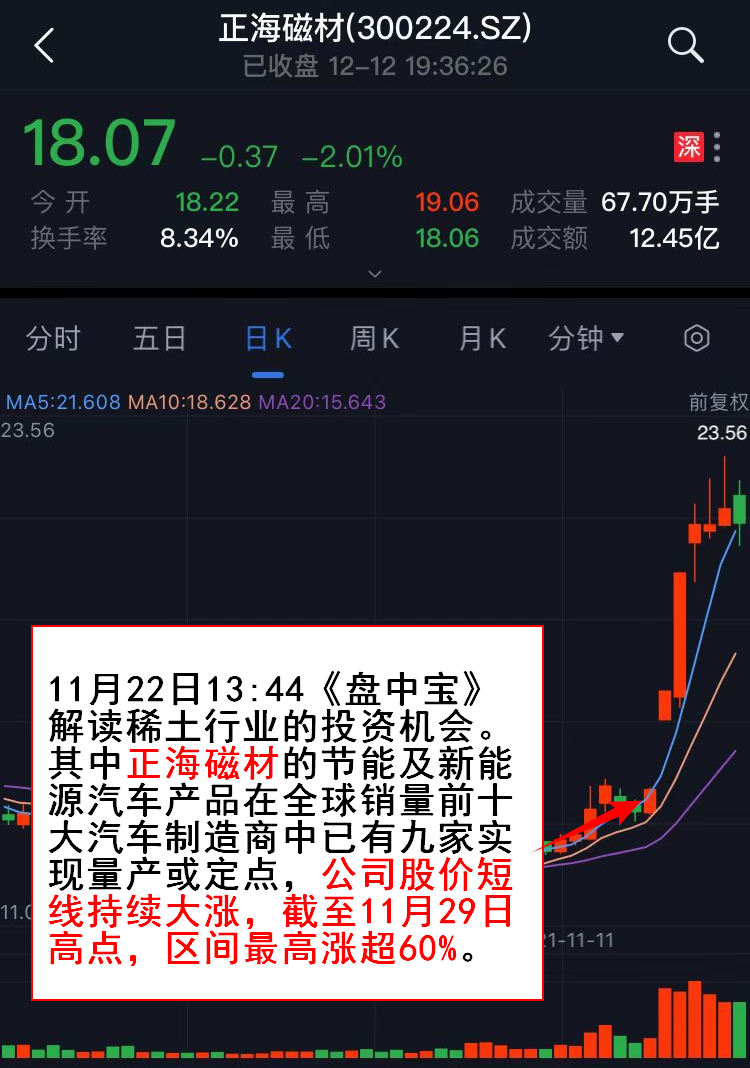Switch to the 分时 chart tab
Screen dimensions: 750x1068
pyautogui.click(x=53, y=339)
